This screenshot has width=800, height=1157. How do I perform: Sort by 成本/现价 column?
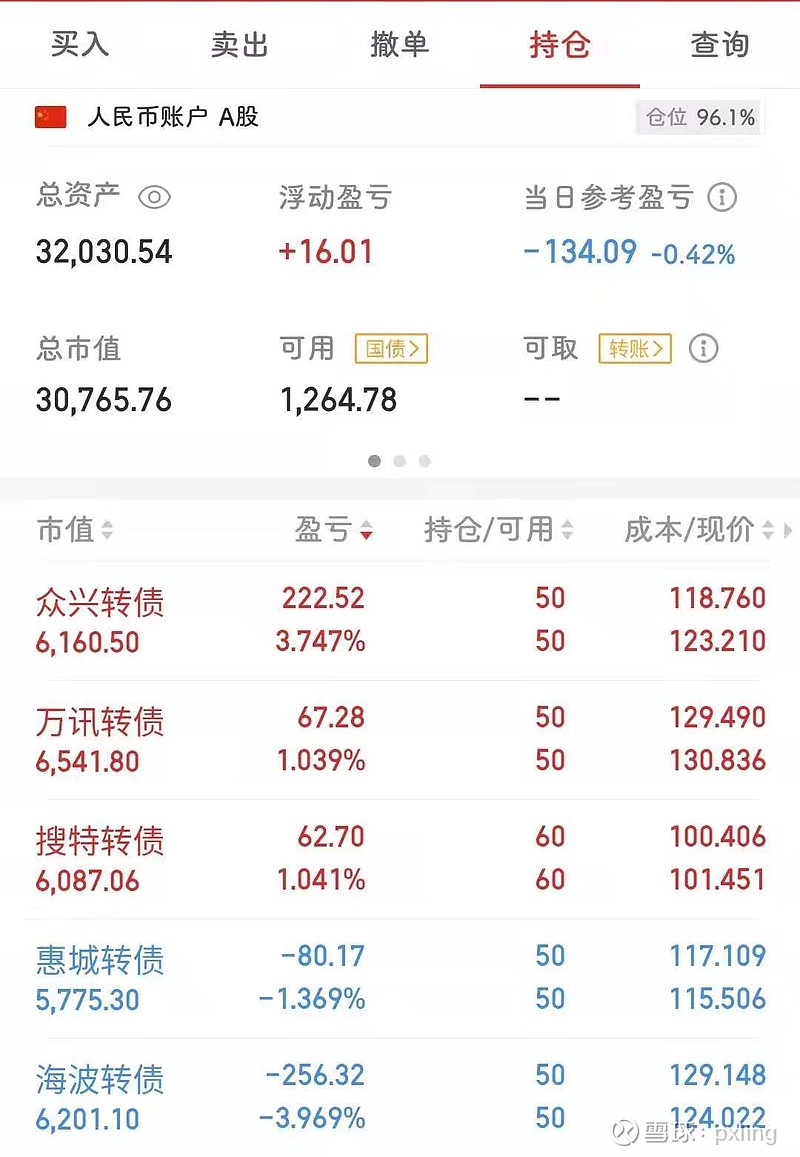pyautogui.click(x=699, y=530)
